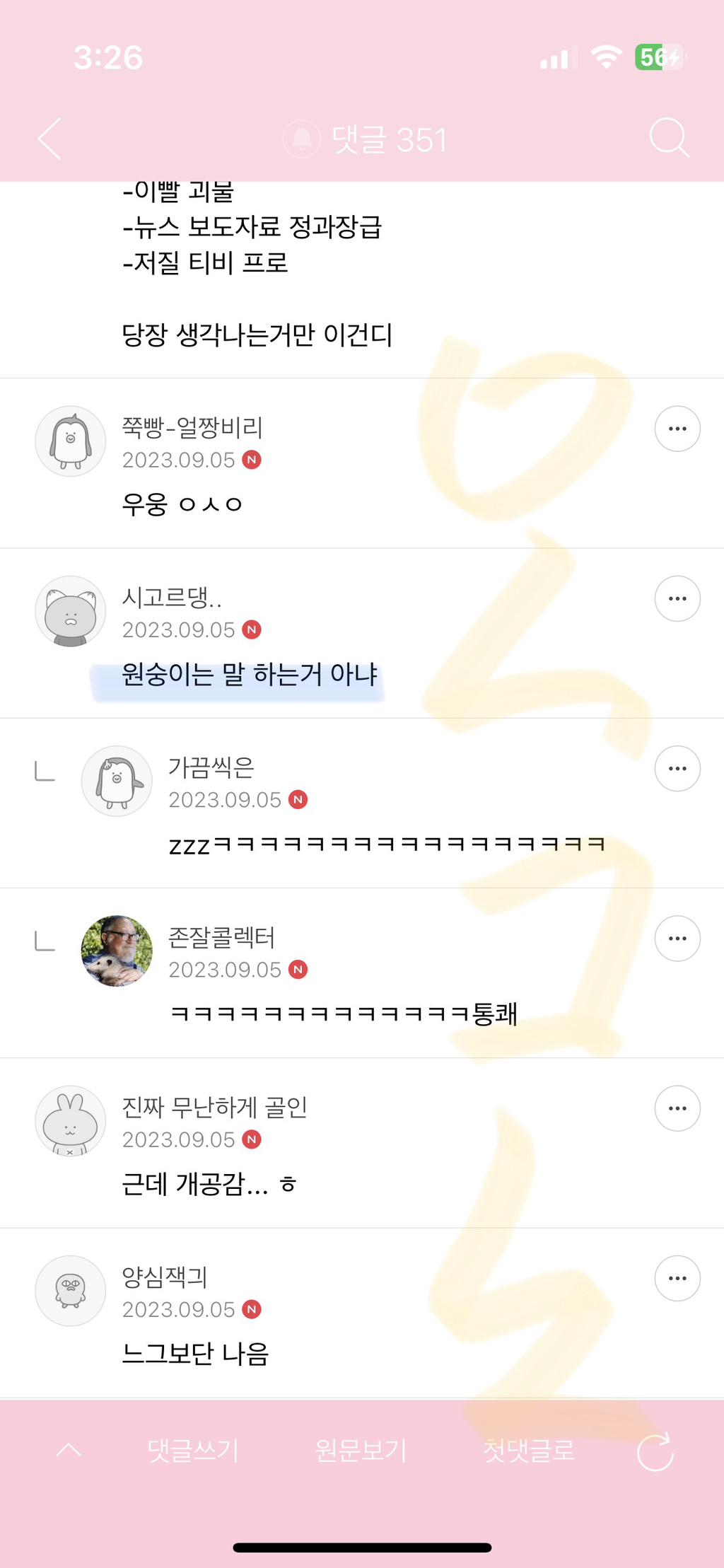Tap 원문보기 to view the original post
724x1568 pixels.
pos(361,1451)
